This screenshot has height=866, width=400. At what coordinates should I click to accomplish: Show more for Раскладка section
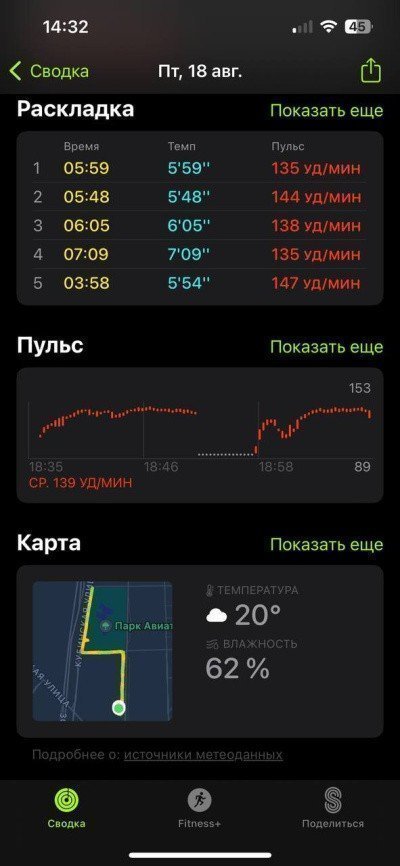(326, 110)
